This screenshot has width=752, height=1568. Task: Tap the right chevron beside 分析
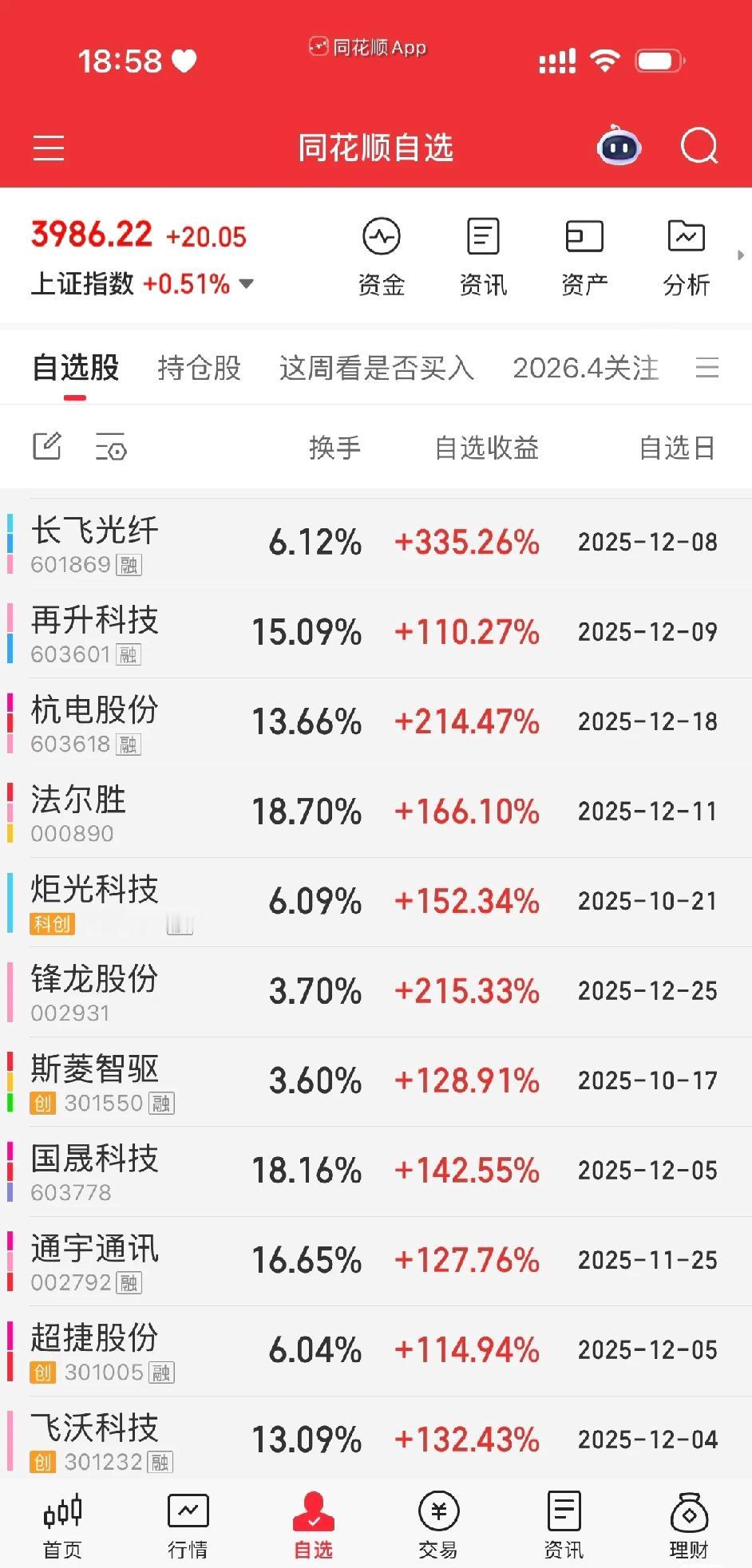click(x=741, y=254)
